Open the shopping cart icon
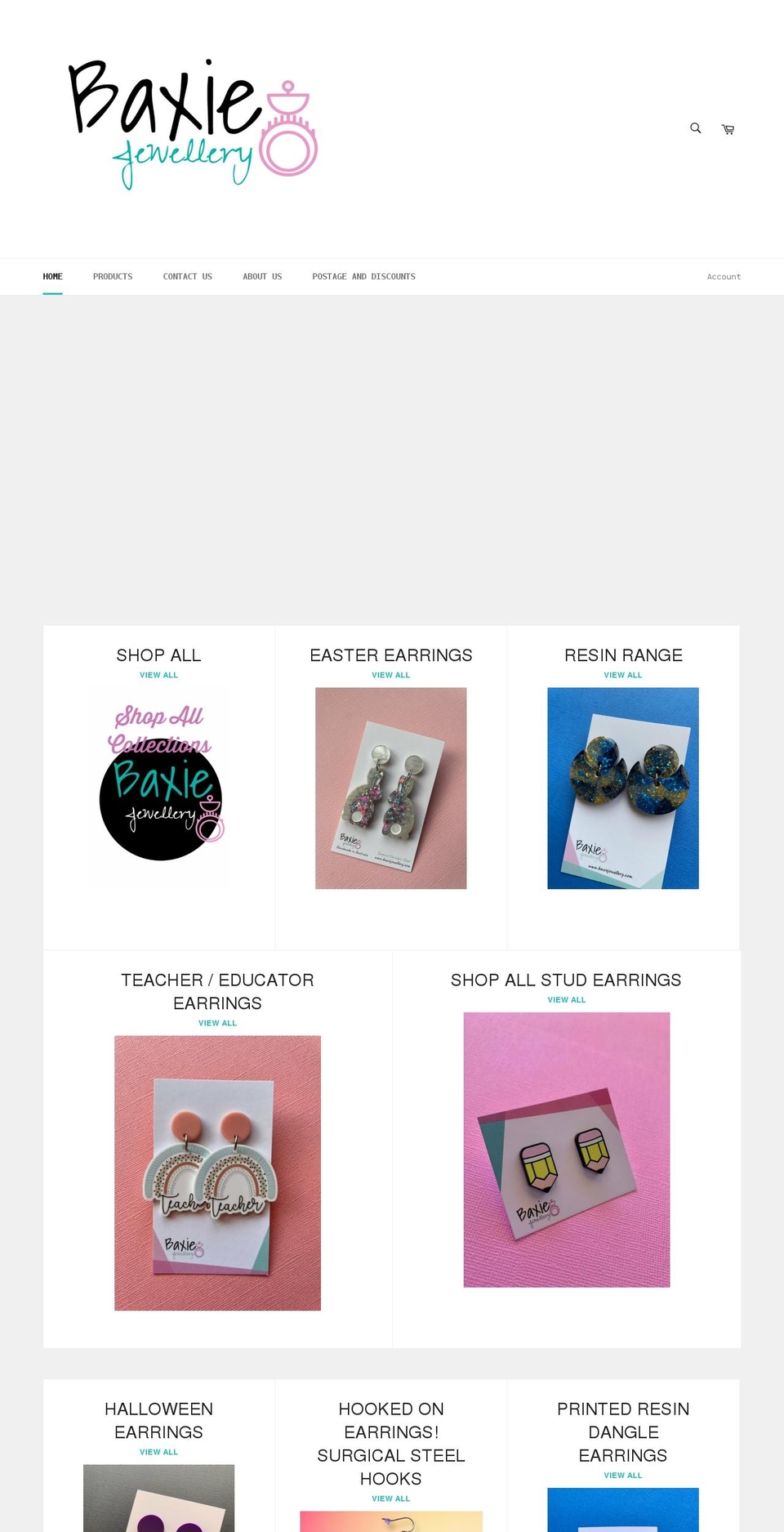Viewport: 784px width, 1532px height. click(x=728, y=128)
